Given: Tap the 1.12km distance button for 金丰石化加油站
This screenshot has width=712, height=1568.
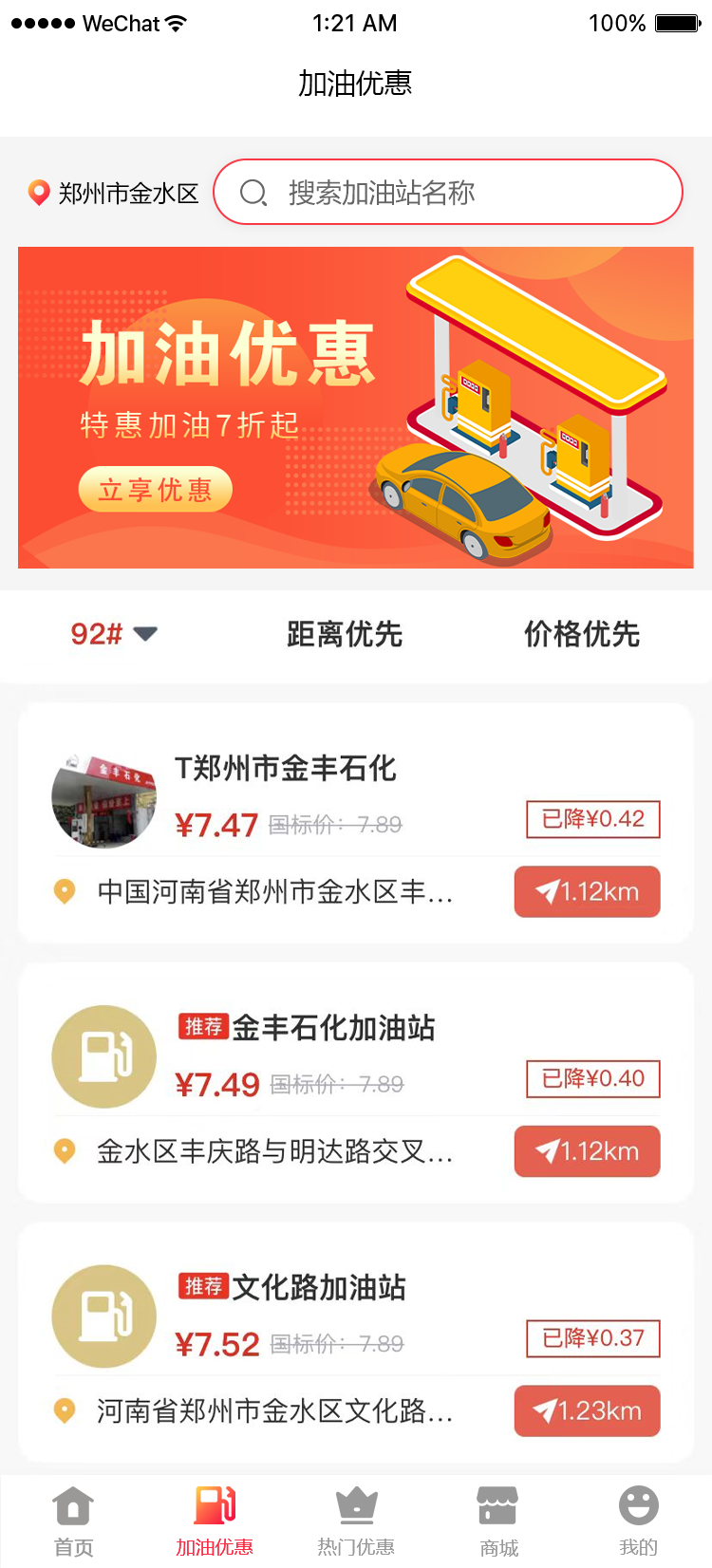Looking at the screenshot, I should click(x=587, y=1151).
